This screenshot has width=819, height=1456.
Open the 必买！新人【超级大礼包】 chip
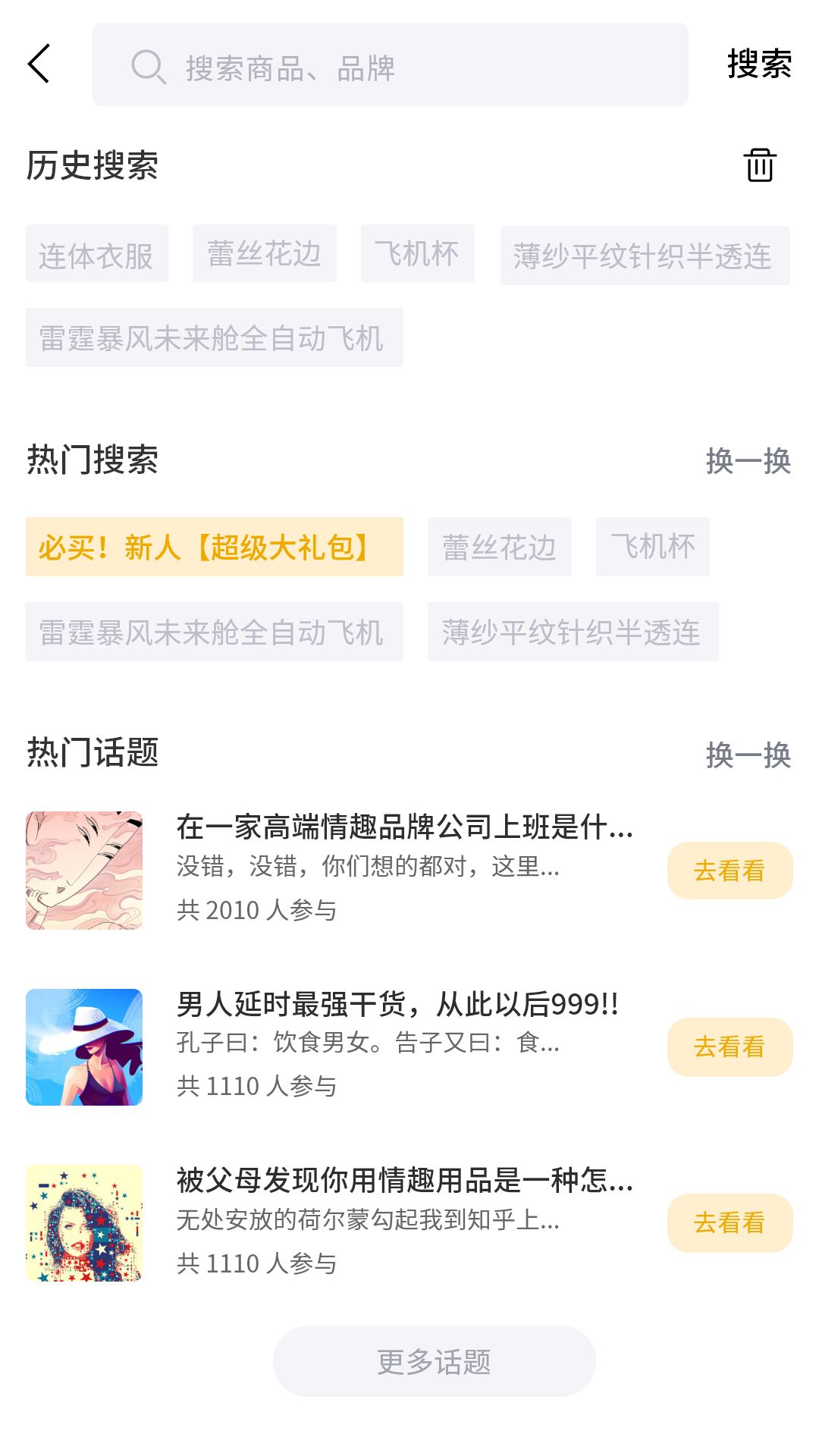pos(214,547)
